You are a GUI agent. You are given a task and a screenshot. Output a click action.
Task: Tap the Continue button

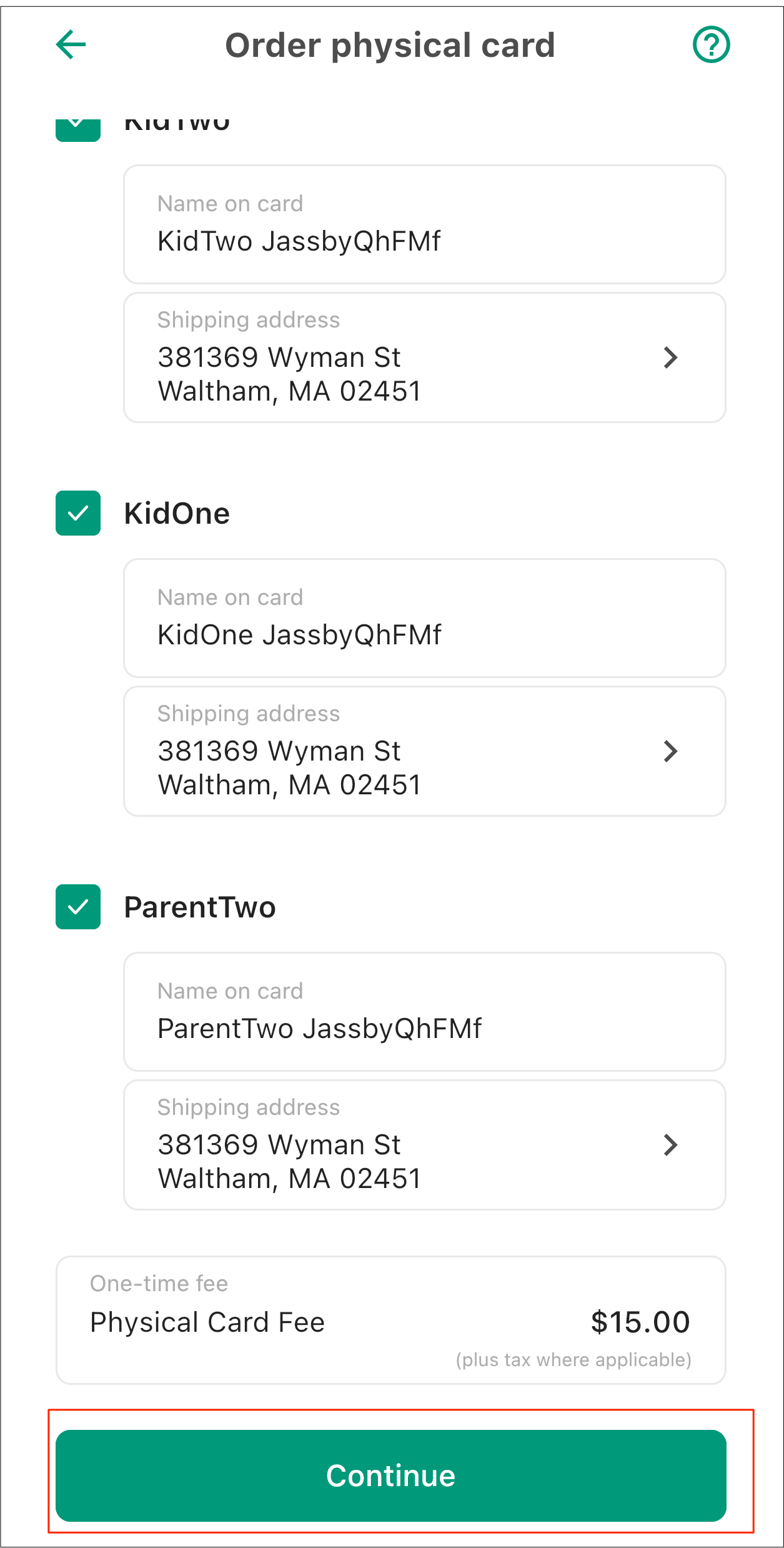coord(391,1476)
